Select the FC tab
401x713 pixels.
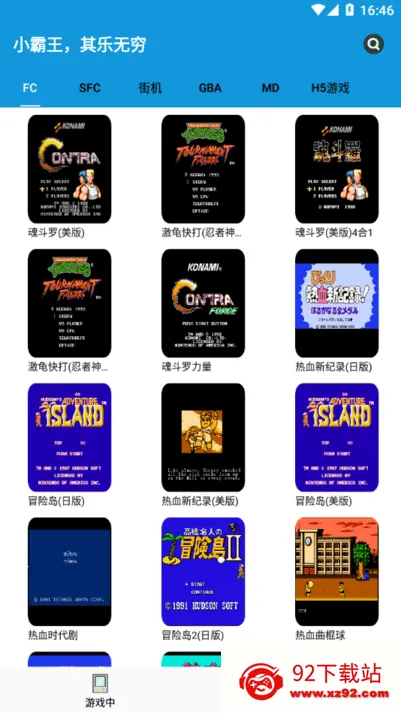tap(30, 88)
